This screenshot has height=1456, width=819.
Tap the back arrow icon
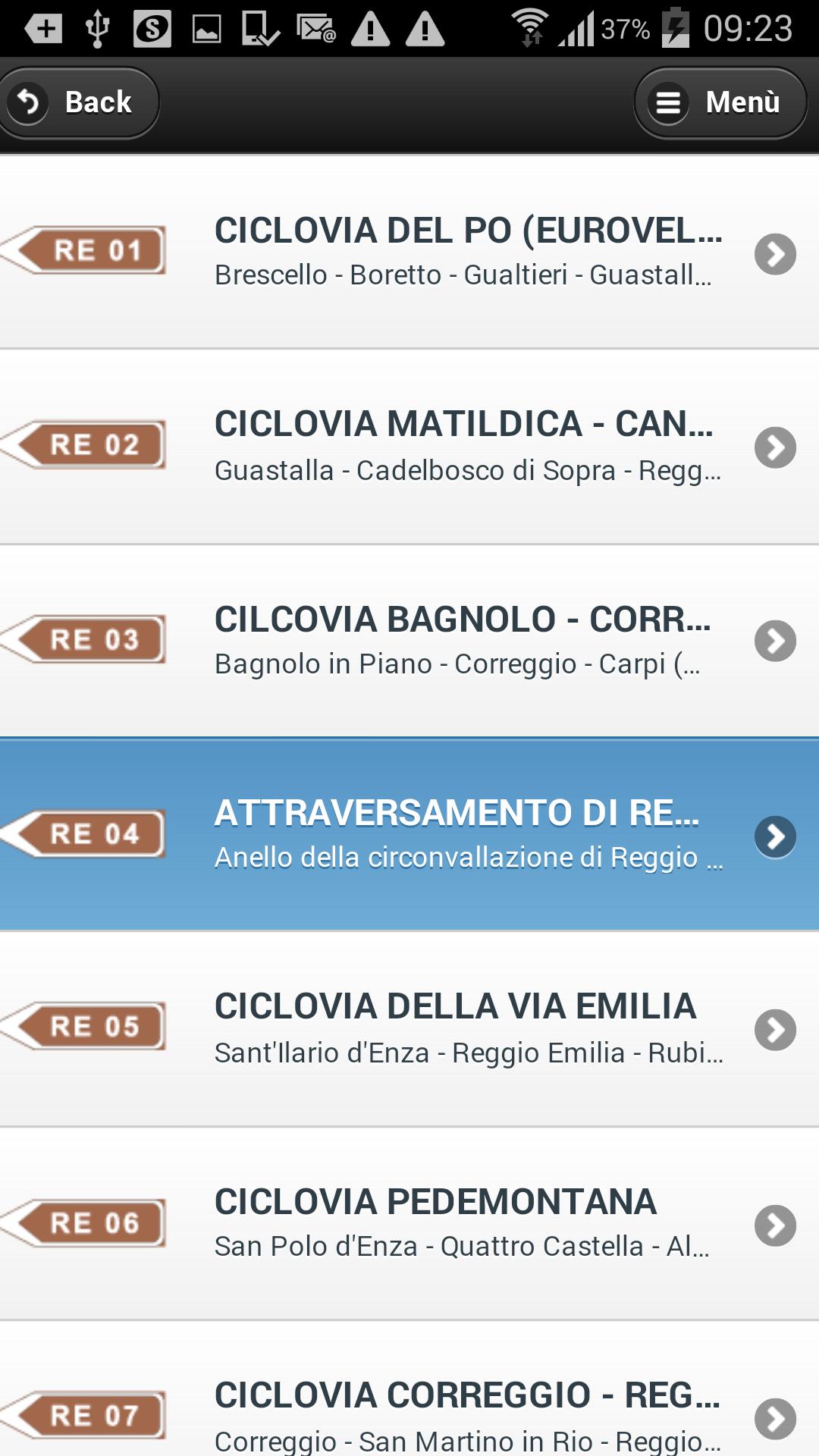click(29, 102)
